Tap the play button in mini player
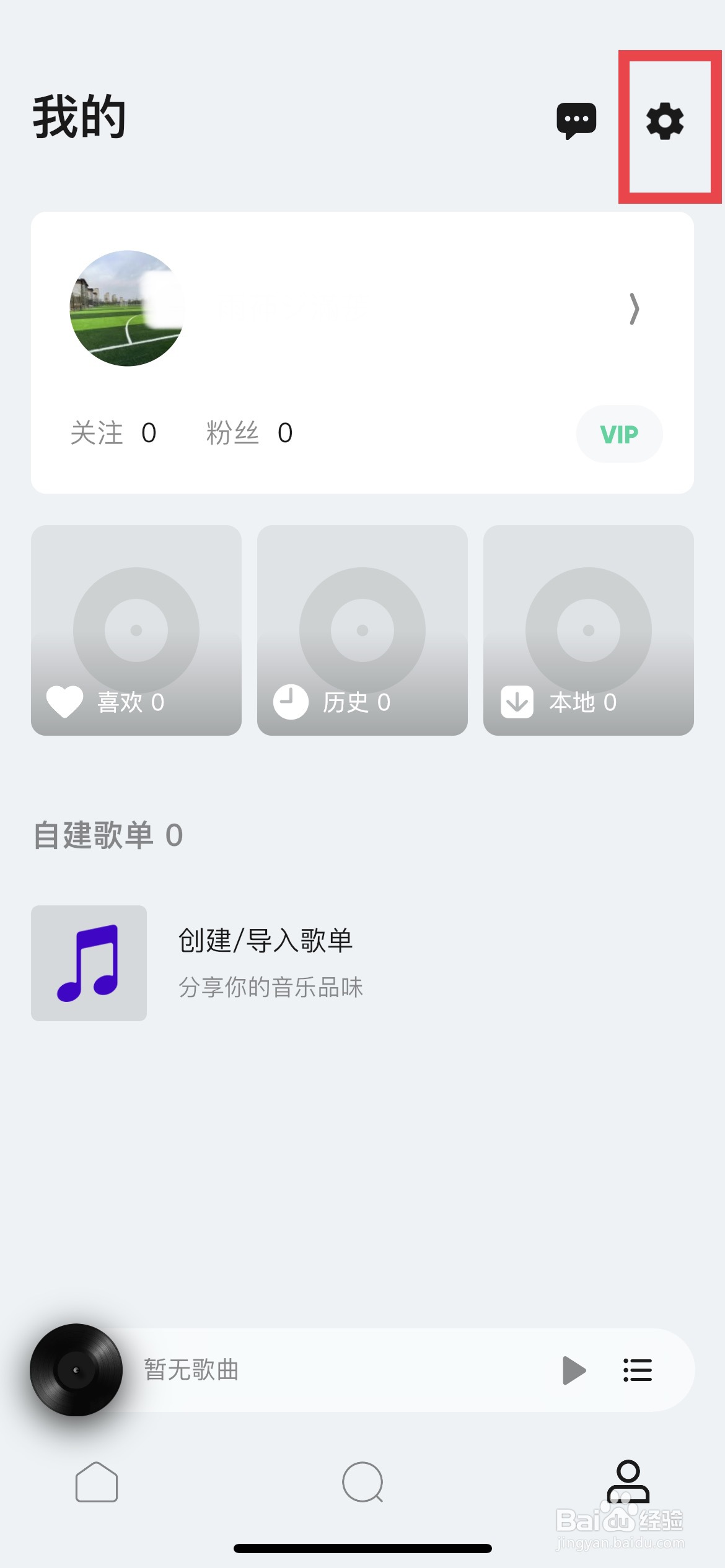Screen dimensions: 725x1568 [574, 1370]
